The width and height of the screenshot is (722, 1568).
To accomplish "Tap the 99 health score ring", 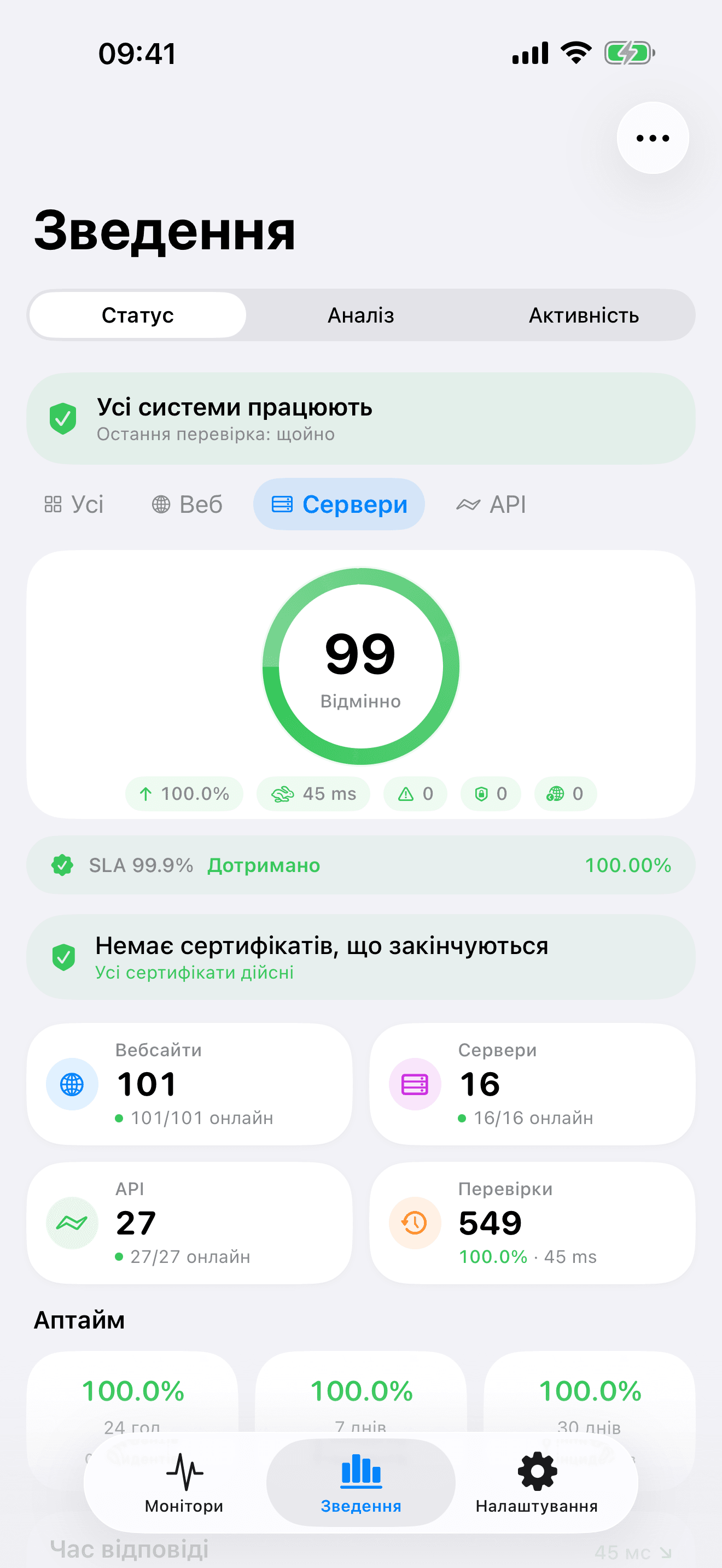I will click(x=360, y=665).
